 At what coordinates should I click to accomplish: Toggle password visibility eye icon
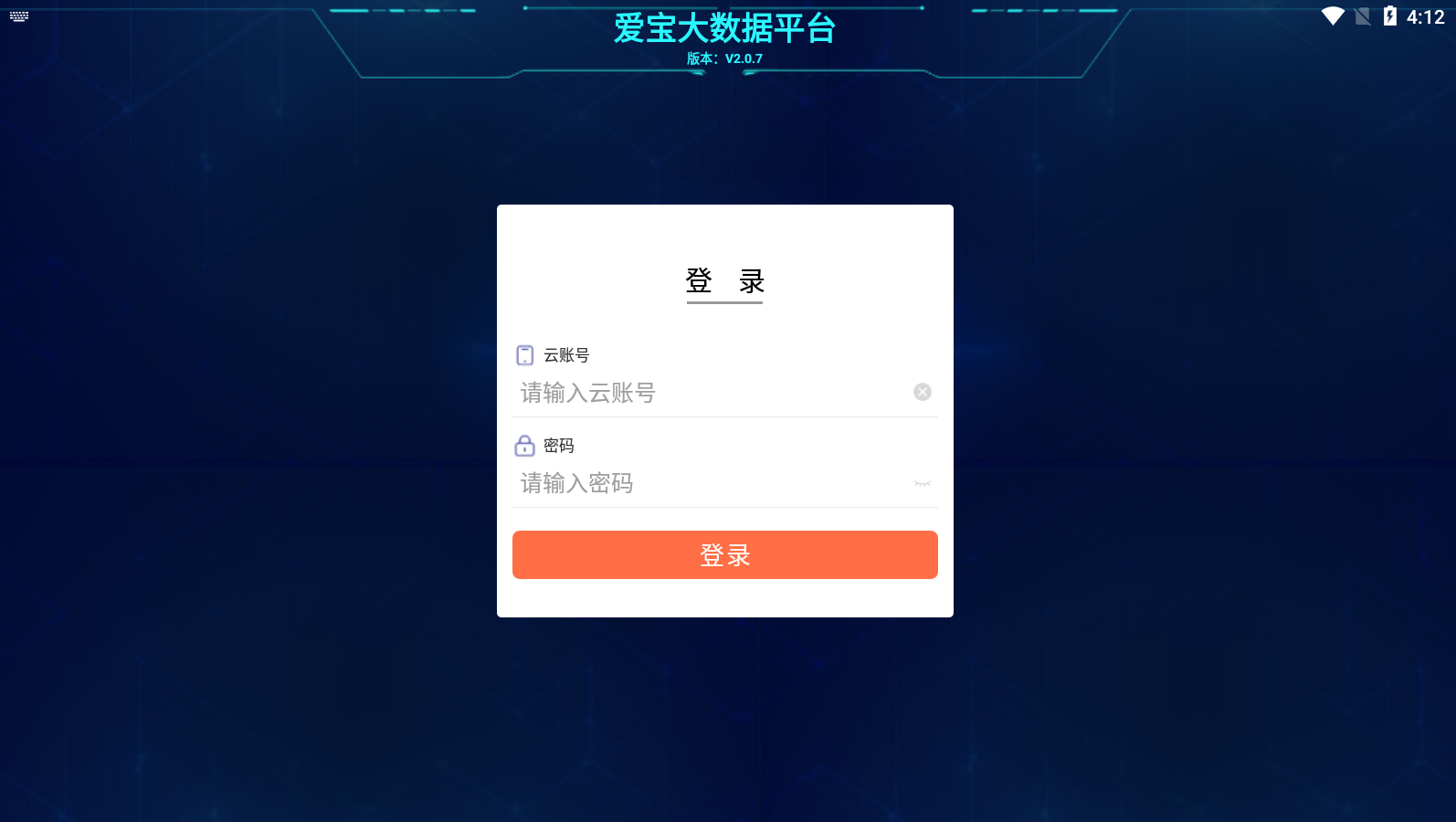pos(923,483)
